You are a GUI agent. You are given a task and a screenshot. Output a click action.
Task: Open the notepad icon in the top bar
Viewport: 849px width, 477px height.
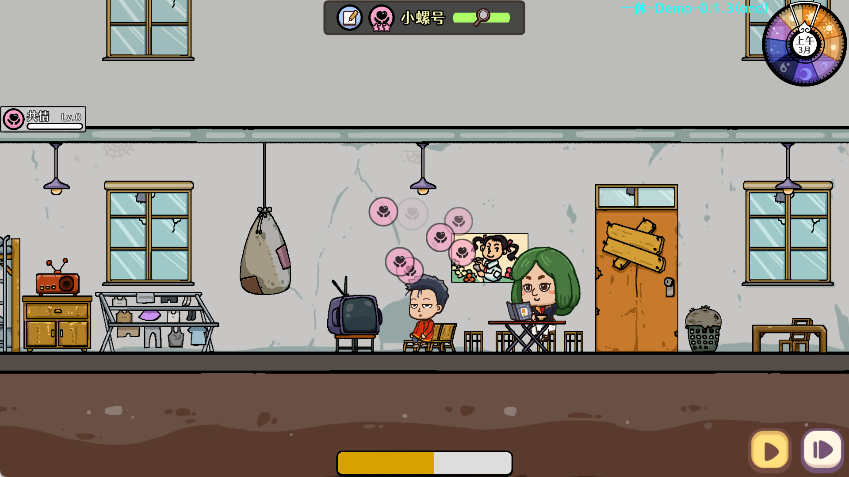(349, 18)
